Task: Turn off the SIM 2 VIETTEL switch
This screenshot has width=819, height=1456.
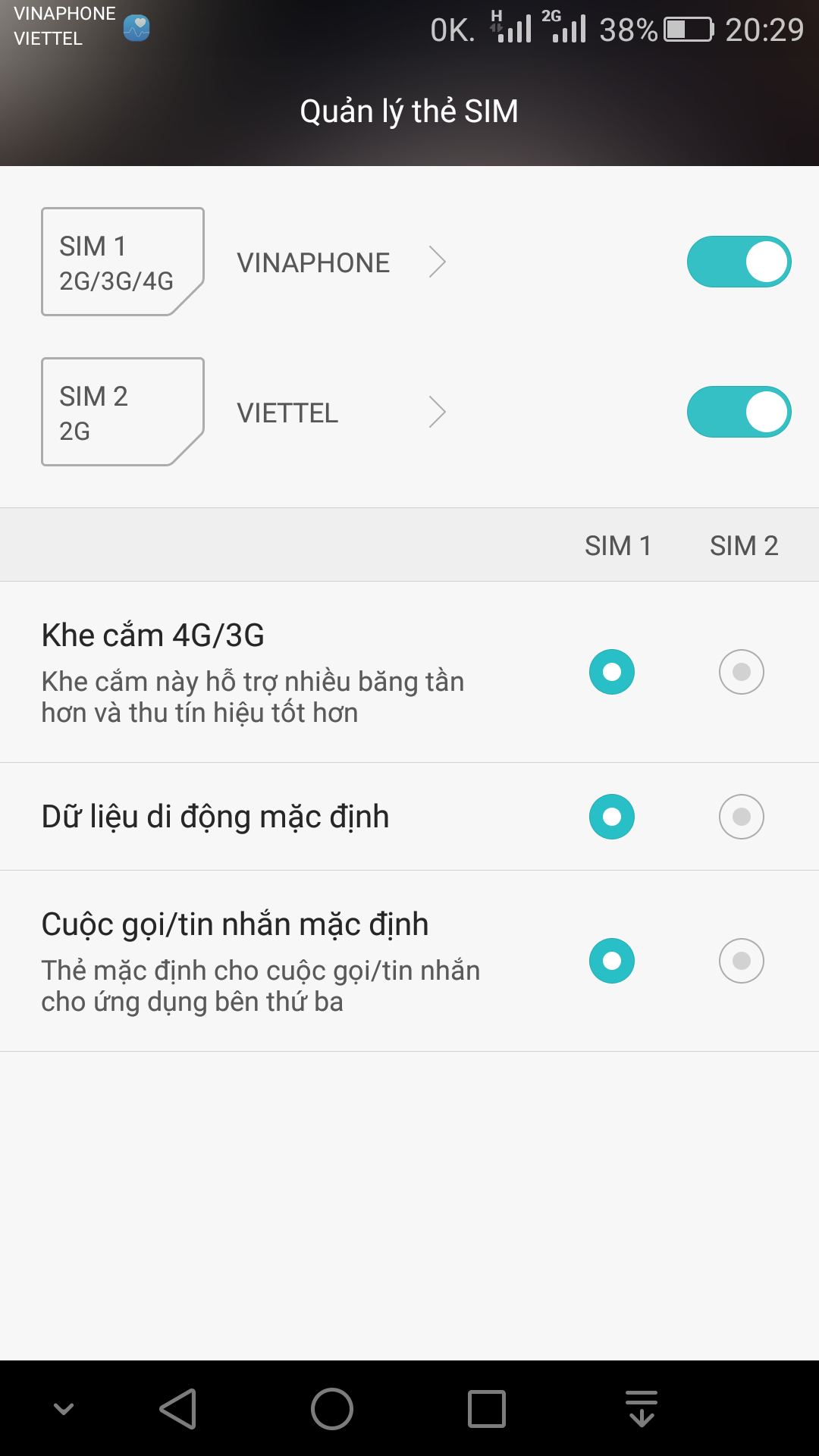Action: click(739, 412)
